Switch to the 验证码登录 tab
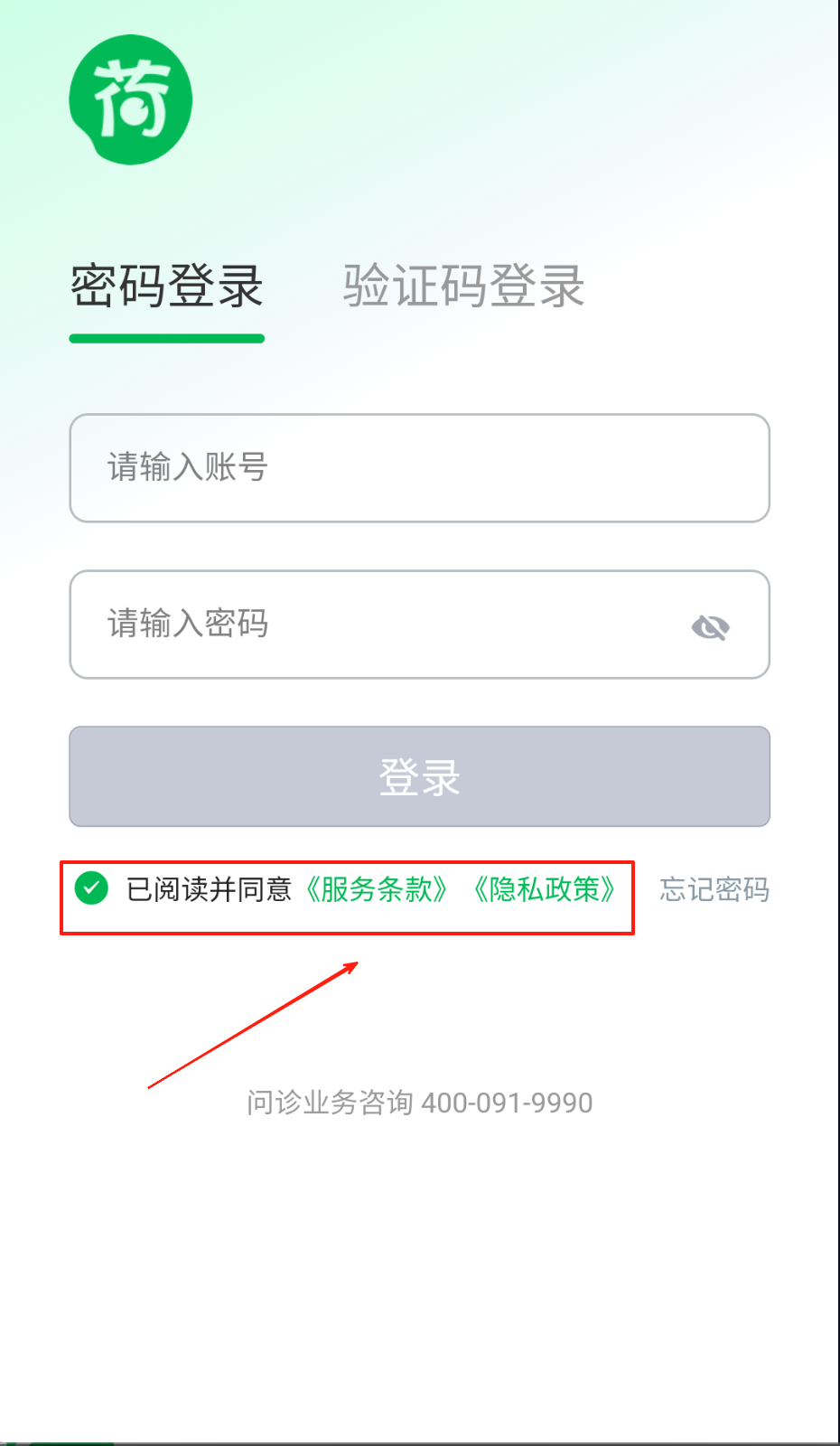 463,286
